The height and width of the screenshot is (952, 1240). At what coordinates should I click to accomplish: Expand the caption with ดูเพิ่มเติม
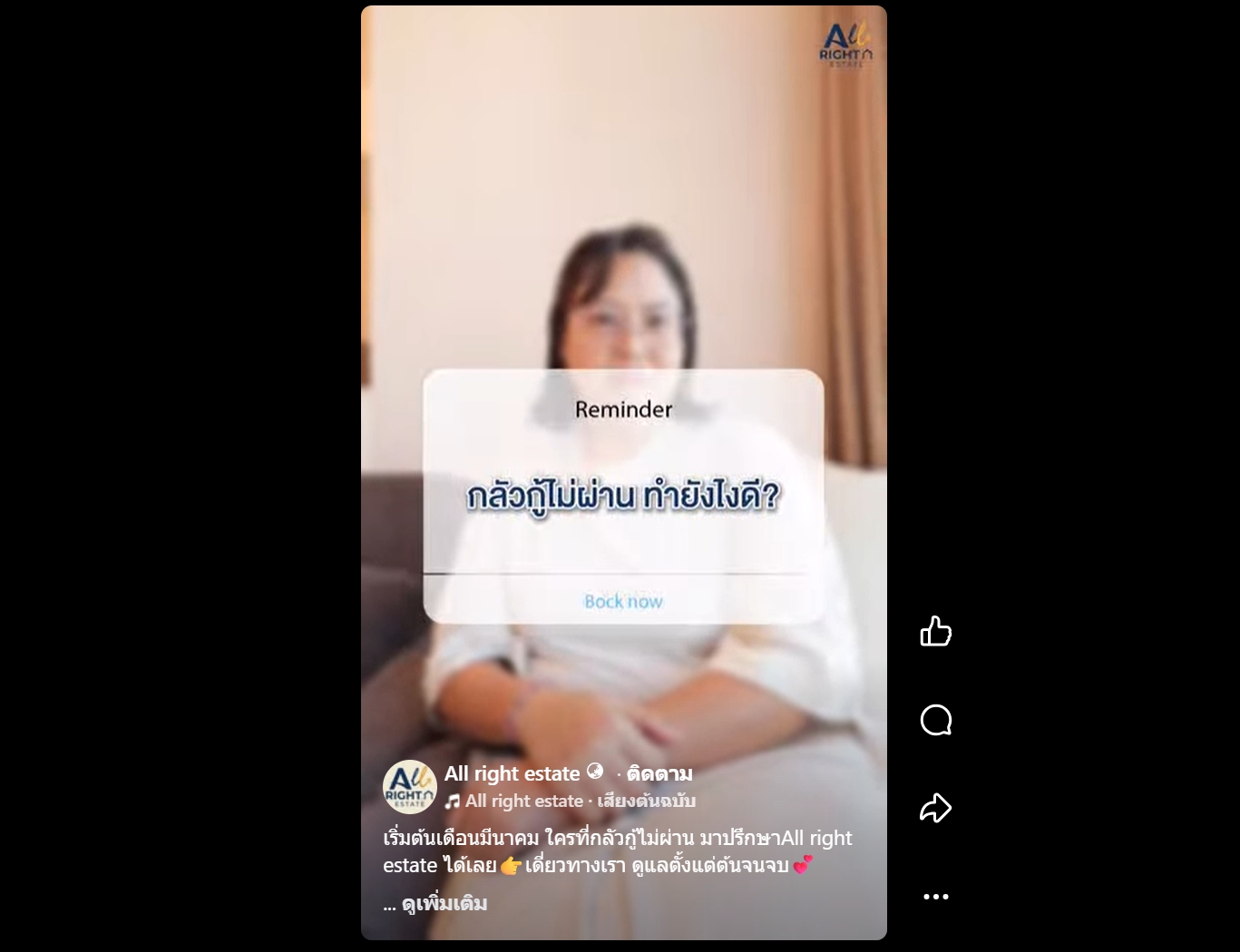(x=444, y=903)
